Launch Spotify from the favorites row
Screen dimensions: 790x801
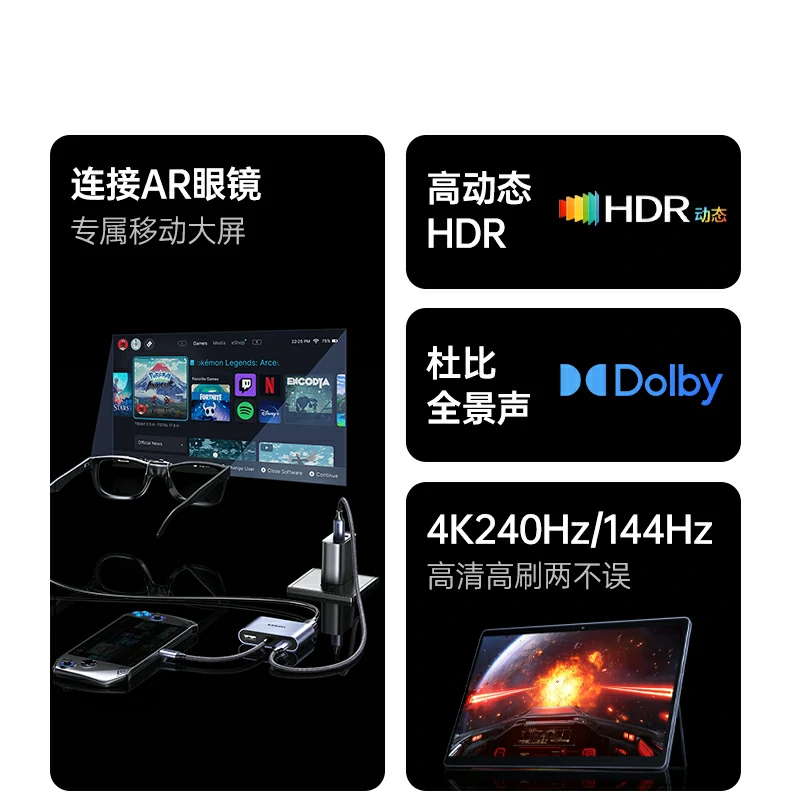click(x=245, y=411)
